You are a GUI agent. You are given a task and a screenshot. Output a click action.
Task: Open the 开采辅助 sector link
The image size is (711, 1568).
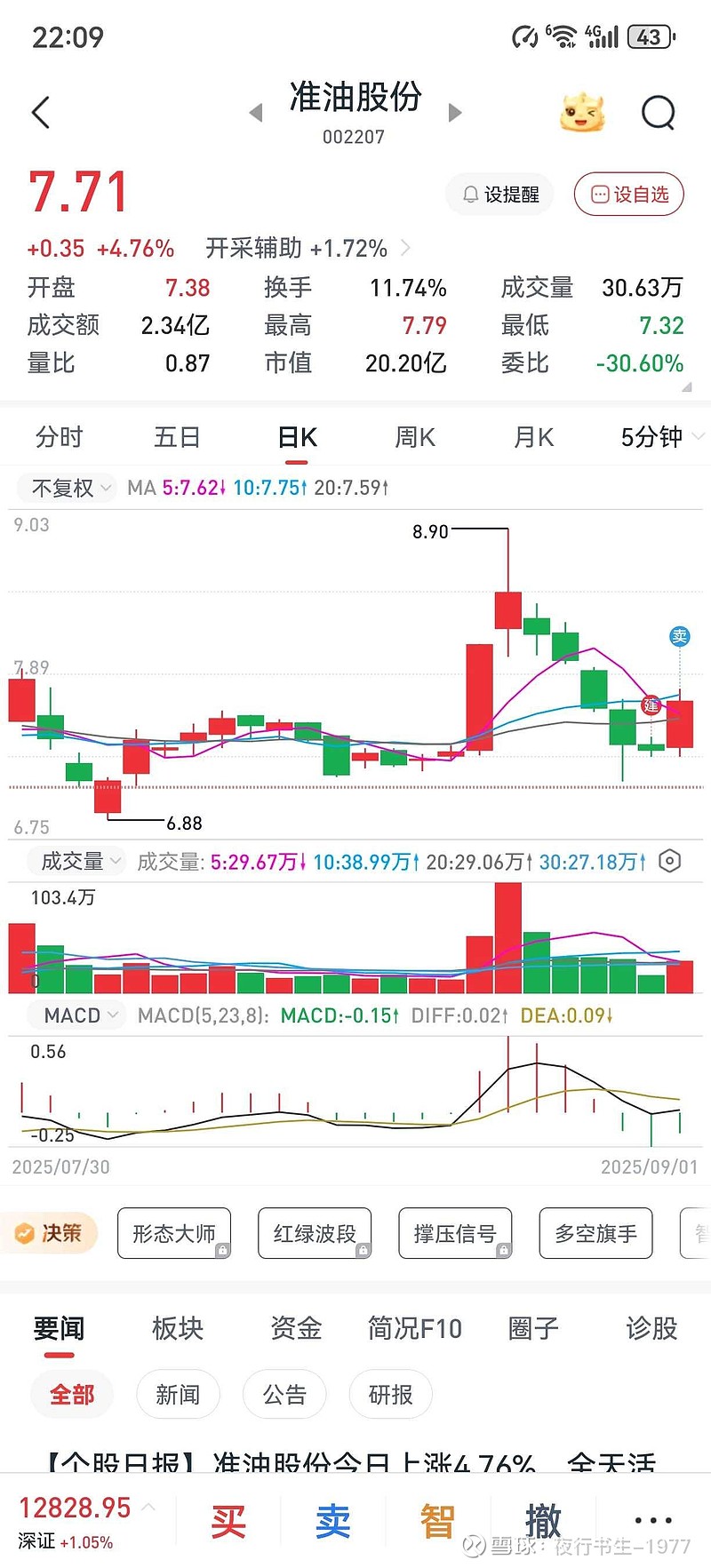(307, 249)
